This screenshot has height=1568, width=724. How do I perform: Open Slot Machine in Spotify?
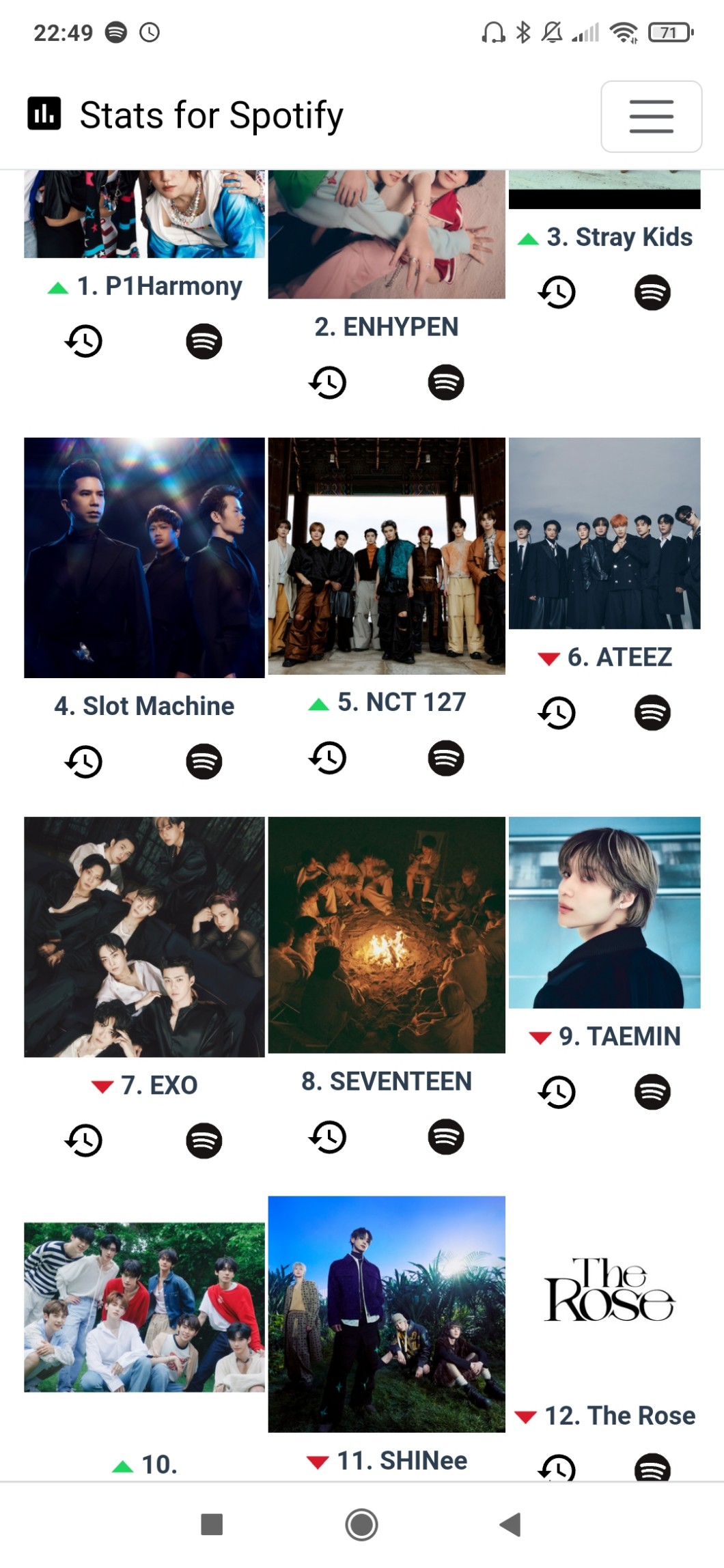click(x=204, y=761)
